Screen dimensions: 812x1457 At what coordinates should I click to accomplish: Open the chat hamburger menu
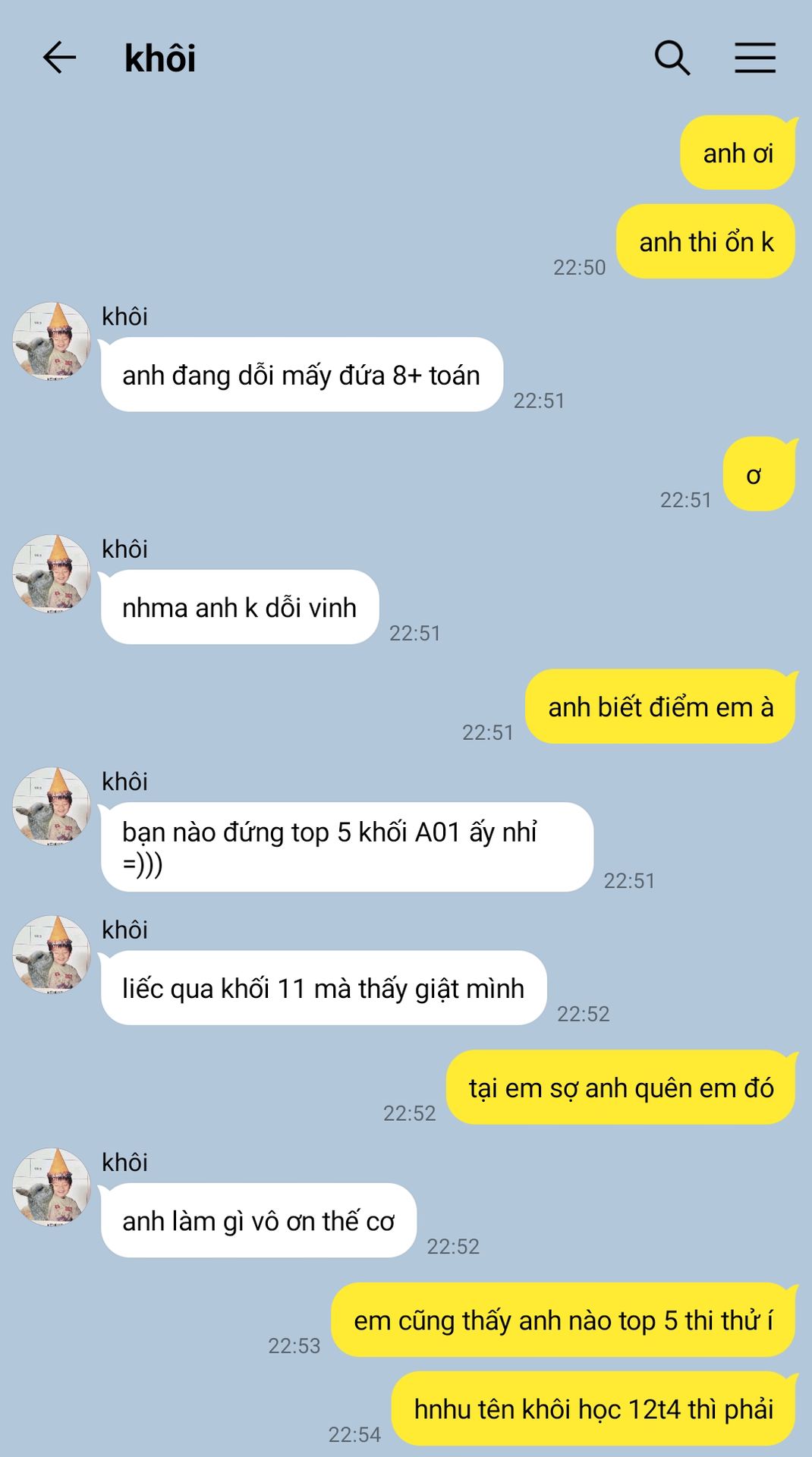tap(755, 58)
